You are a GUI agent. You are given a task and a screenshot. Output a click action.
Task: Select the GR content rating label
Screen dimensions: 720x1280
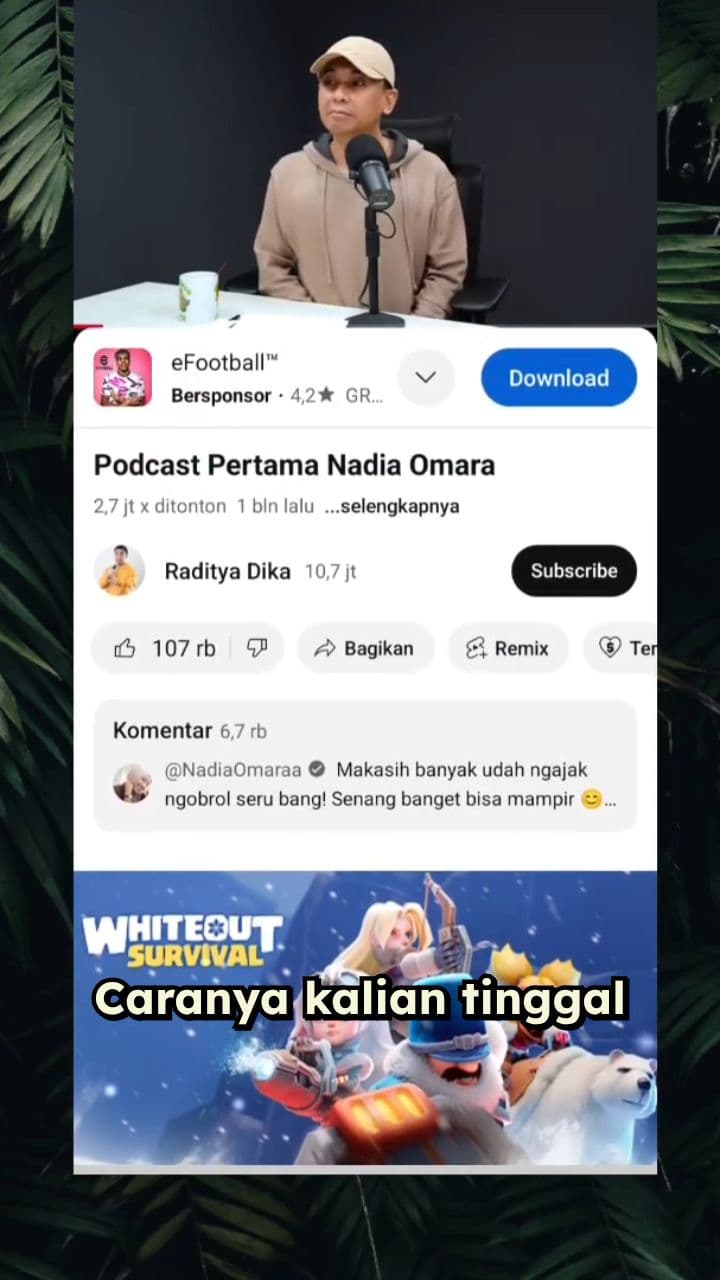(362, 395)
